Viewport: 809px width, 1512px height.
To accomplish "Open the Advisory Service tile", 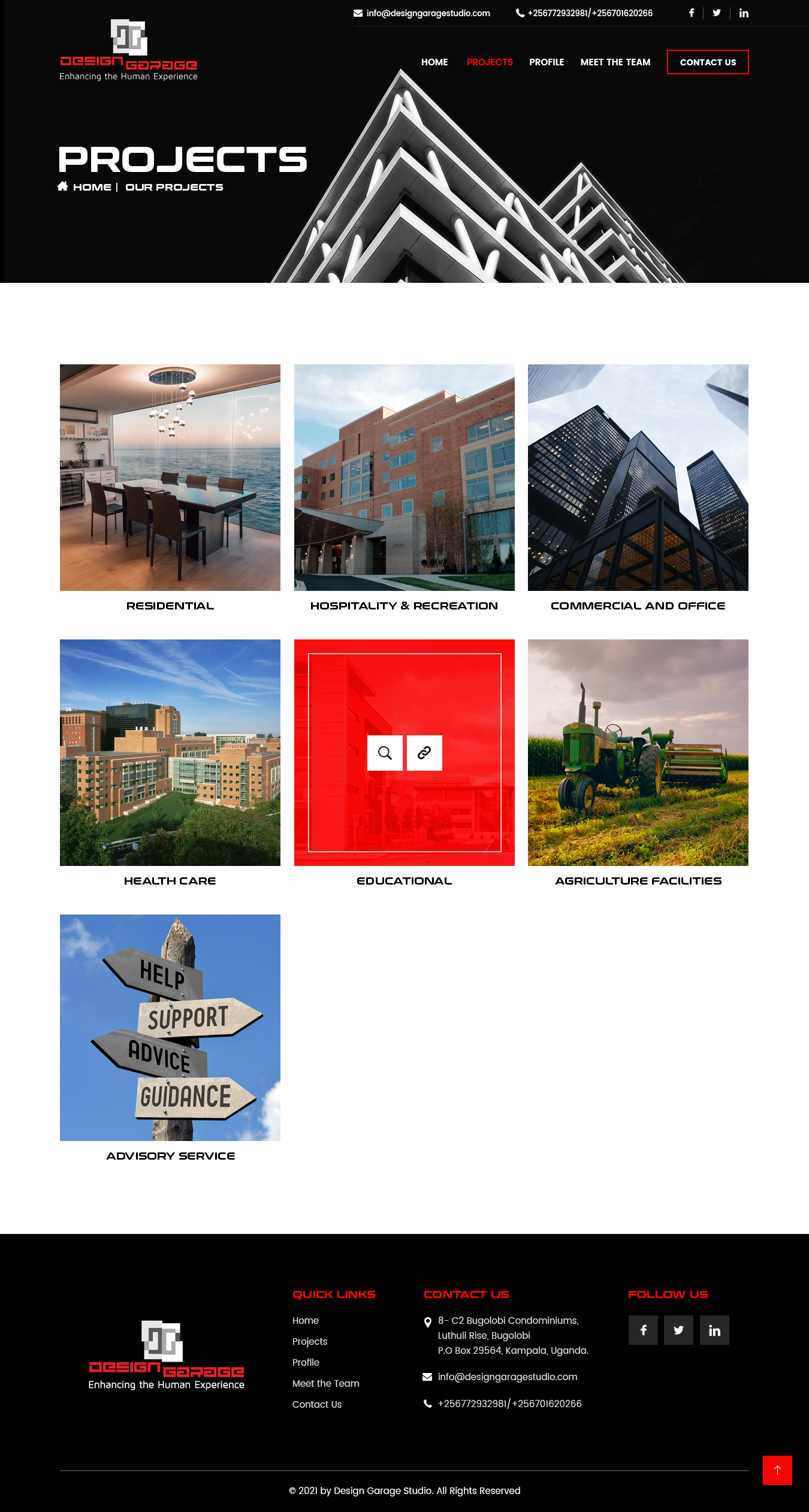I will click(x=170, y=1028).
